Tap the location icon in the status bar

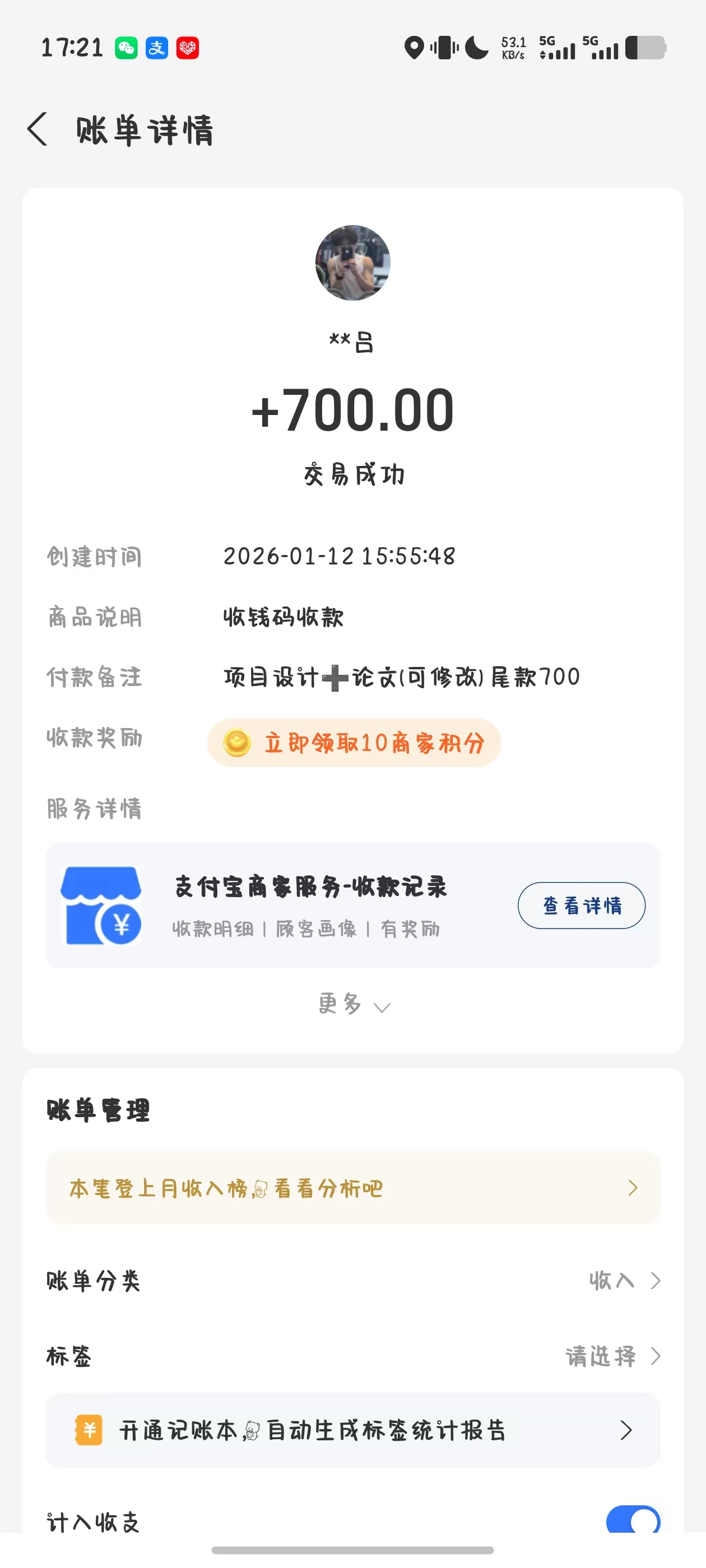tap(415, 48)
